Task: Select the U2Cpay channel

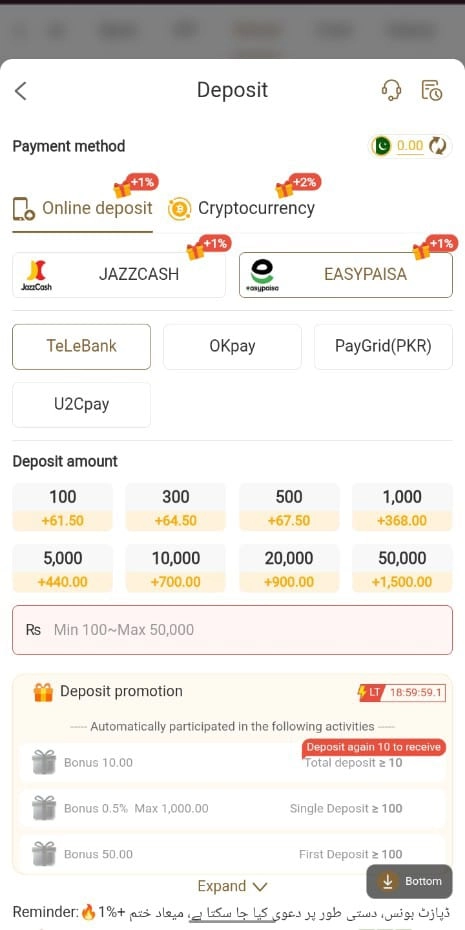Action: click(x=81, y=405)
